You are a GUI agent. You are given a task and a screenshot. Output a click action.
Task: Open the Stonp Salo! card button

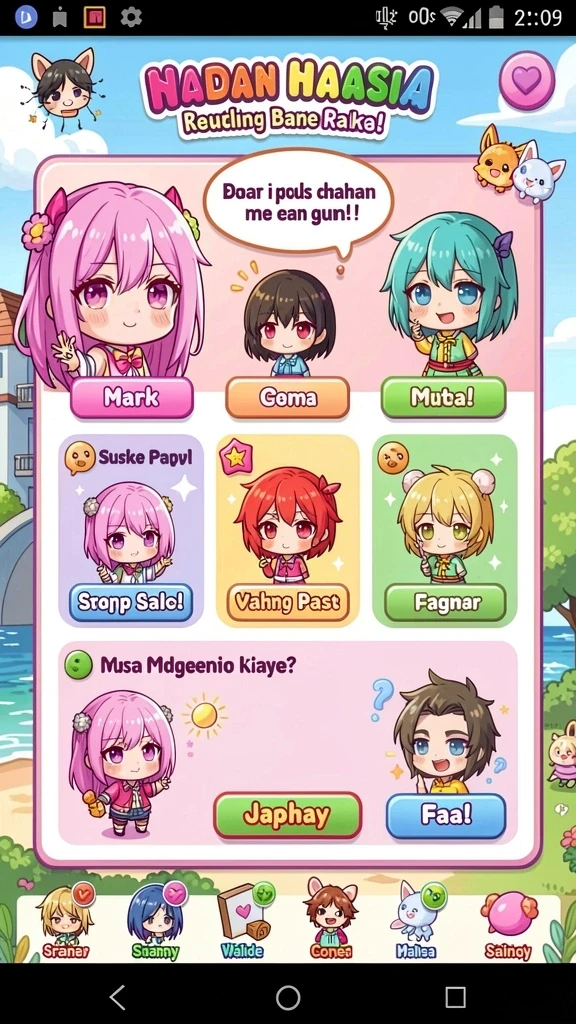131,602
